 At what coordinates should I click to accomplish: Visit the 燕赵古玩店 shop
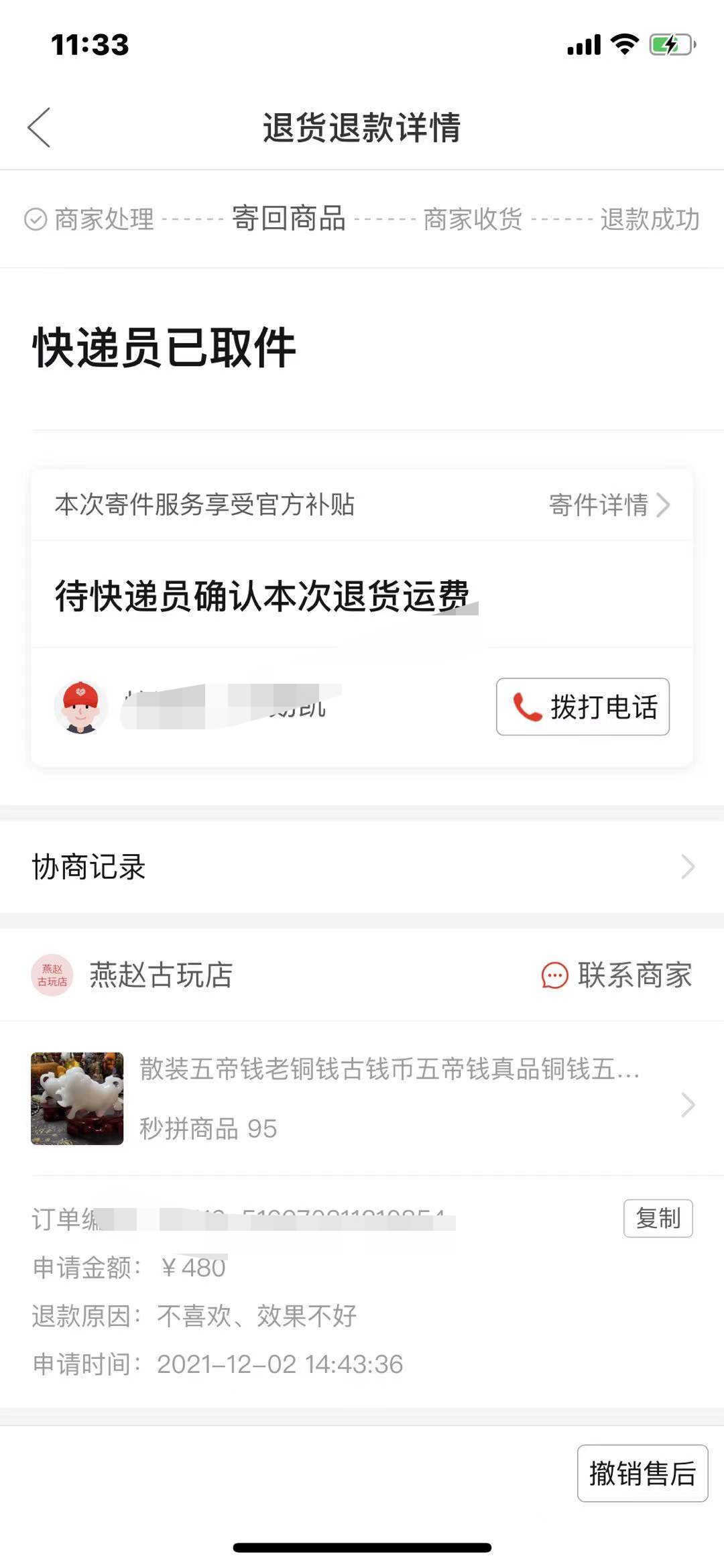pyautogui.click(x=161, y=975)
